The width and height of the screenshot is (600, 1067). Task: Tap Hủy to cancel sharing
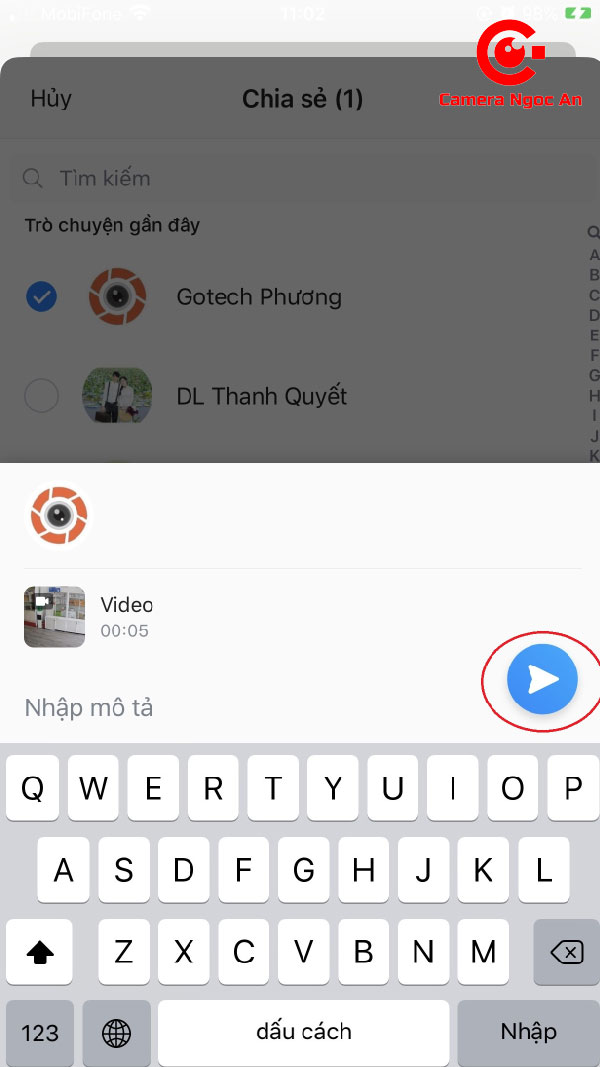coord(51,99)
